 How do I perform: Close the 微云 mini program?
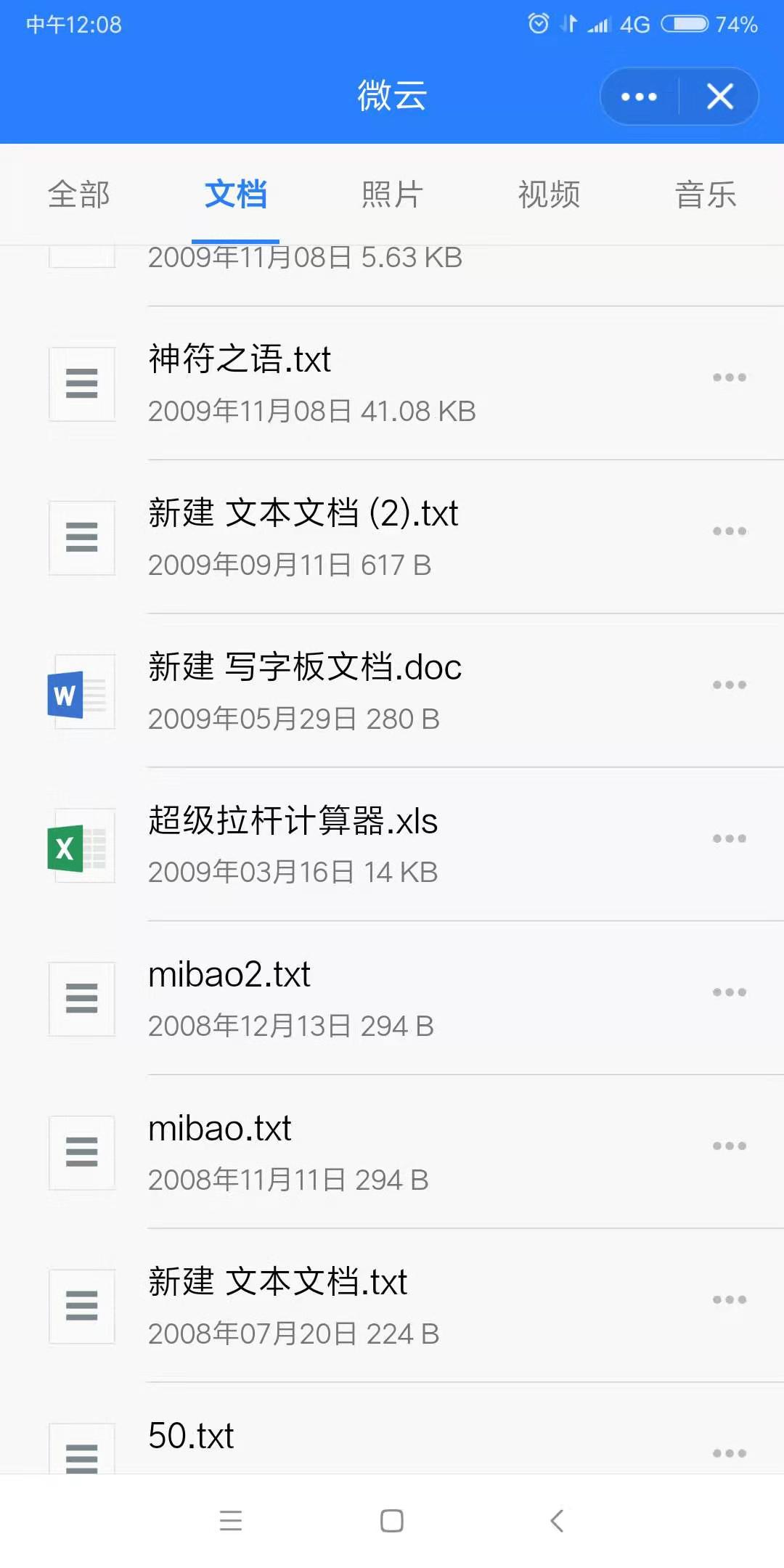719,97
